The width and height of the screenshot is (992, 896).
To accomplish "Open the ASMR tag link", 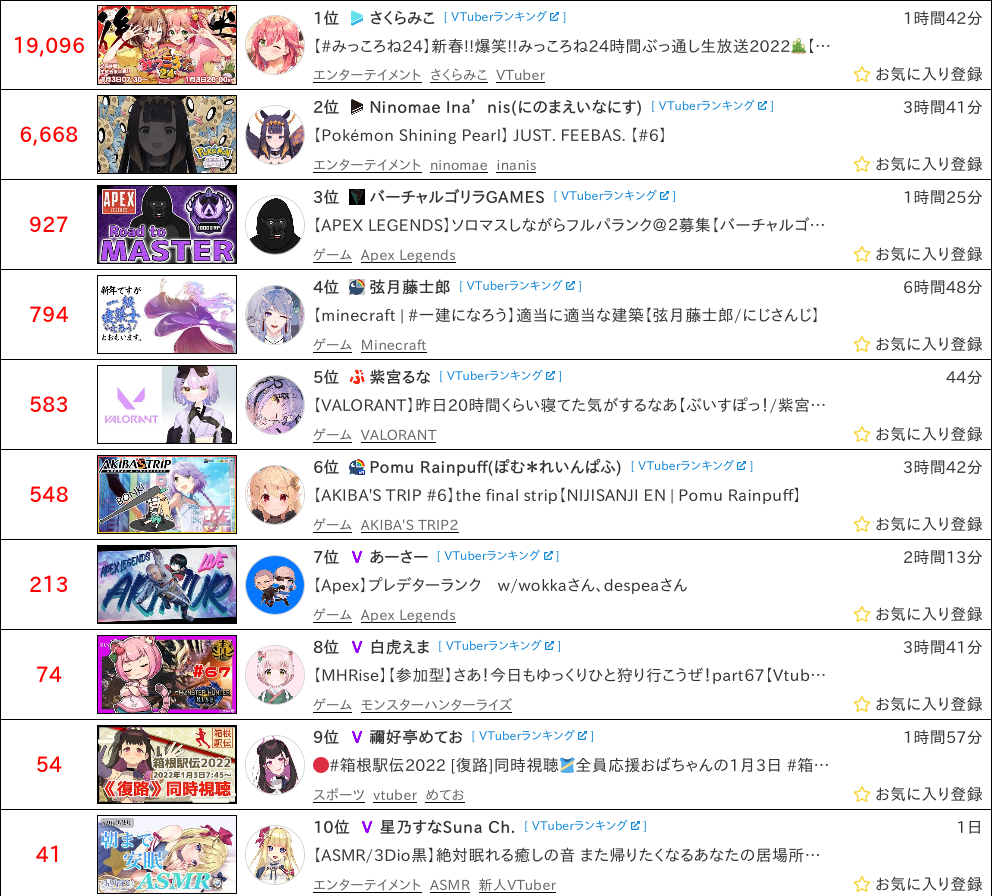I will click(450, 885).
